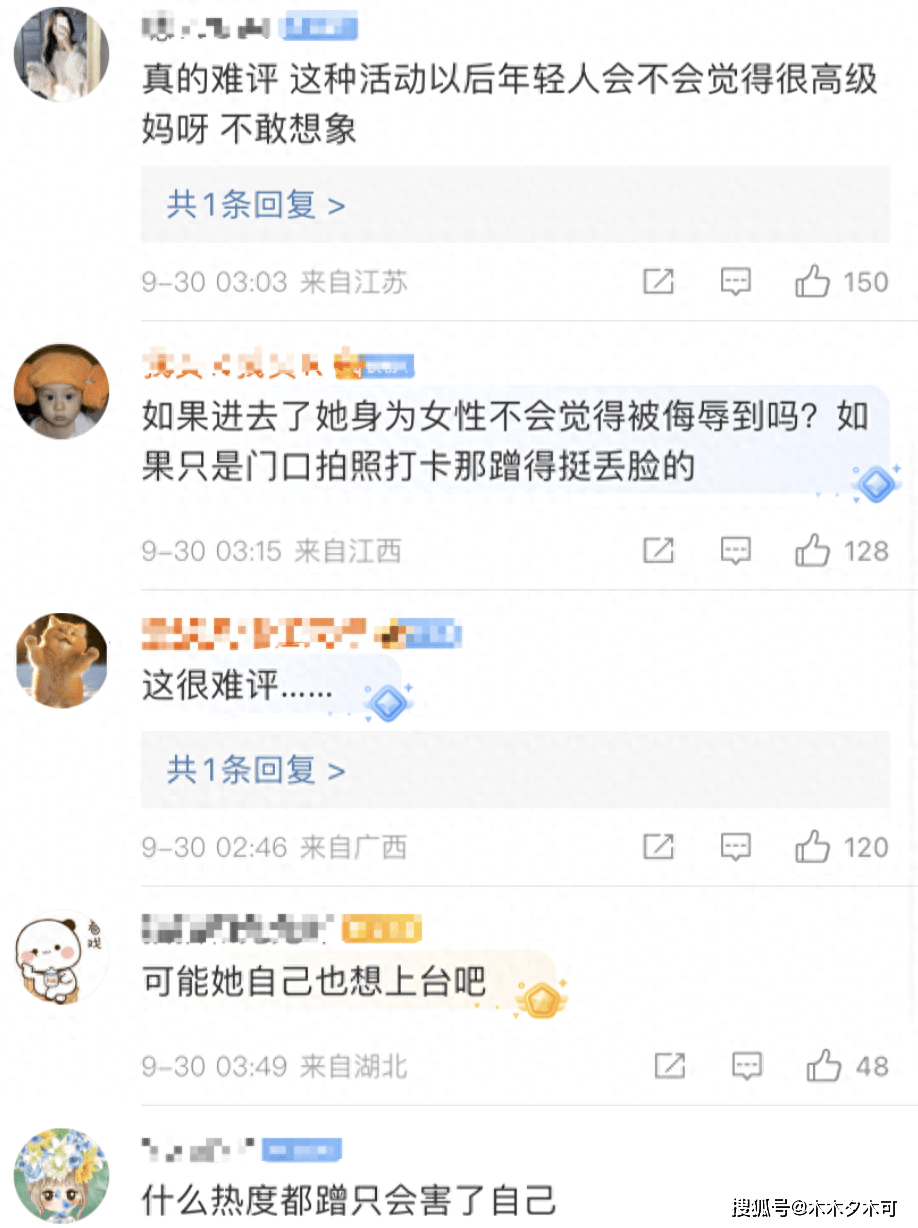Like the comment from 江苏

[x=813, y=283]
